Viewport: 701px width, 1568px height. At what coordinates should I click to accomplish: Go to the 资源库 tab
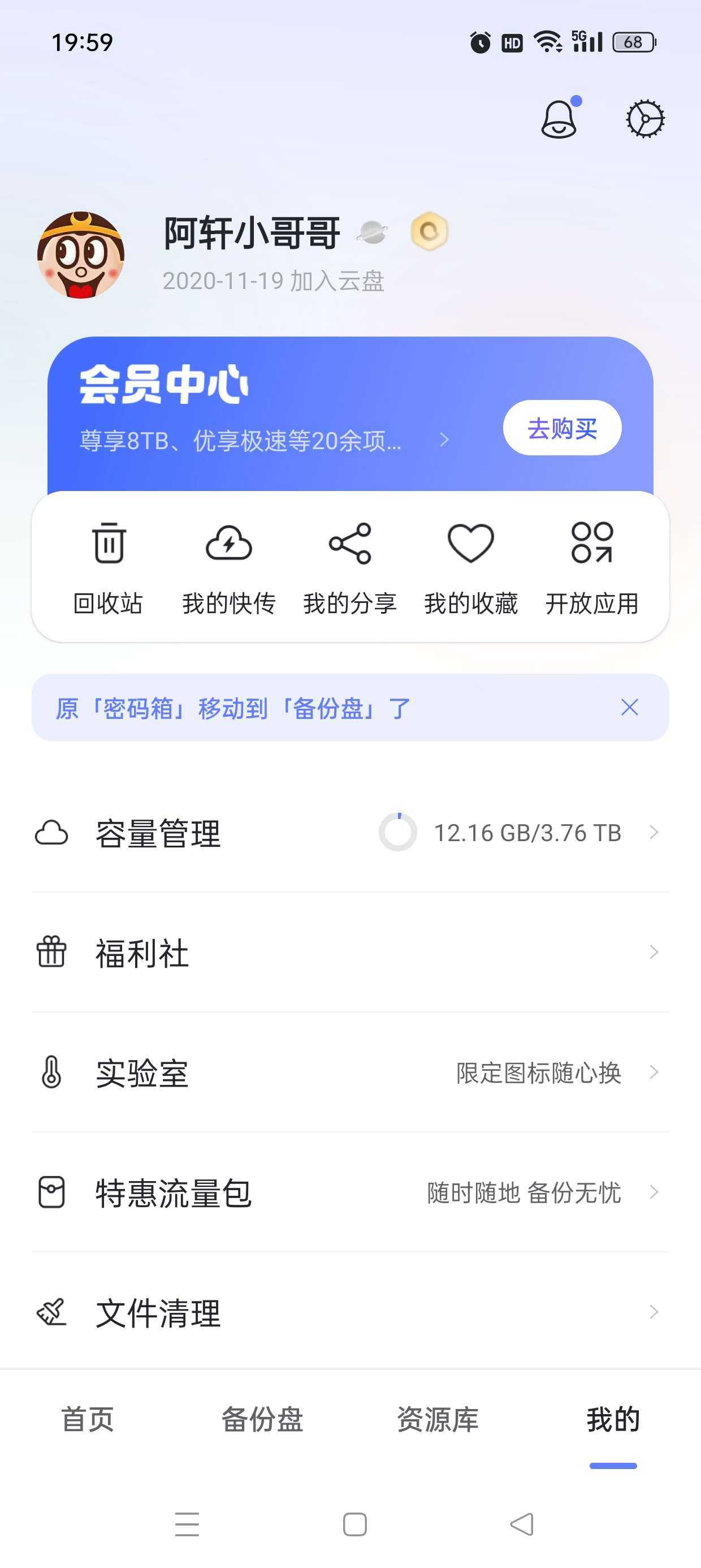[438, 1419]
